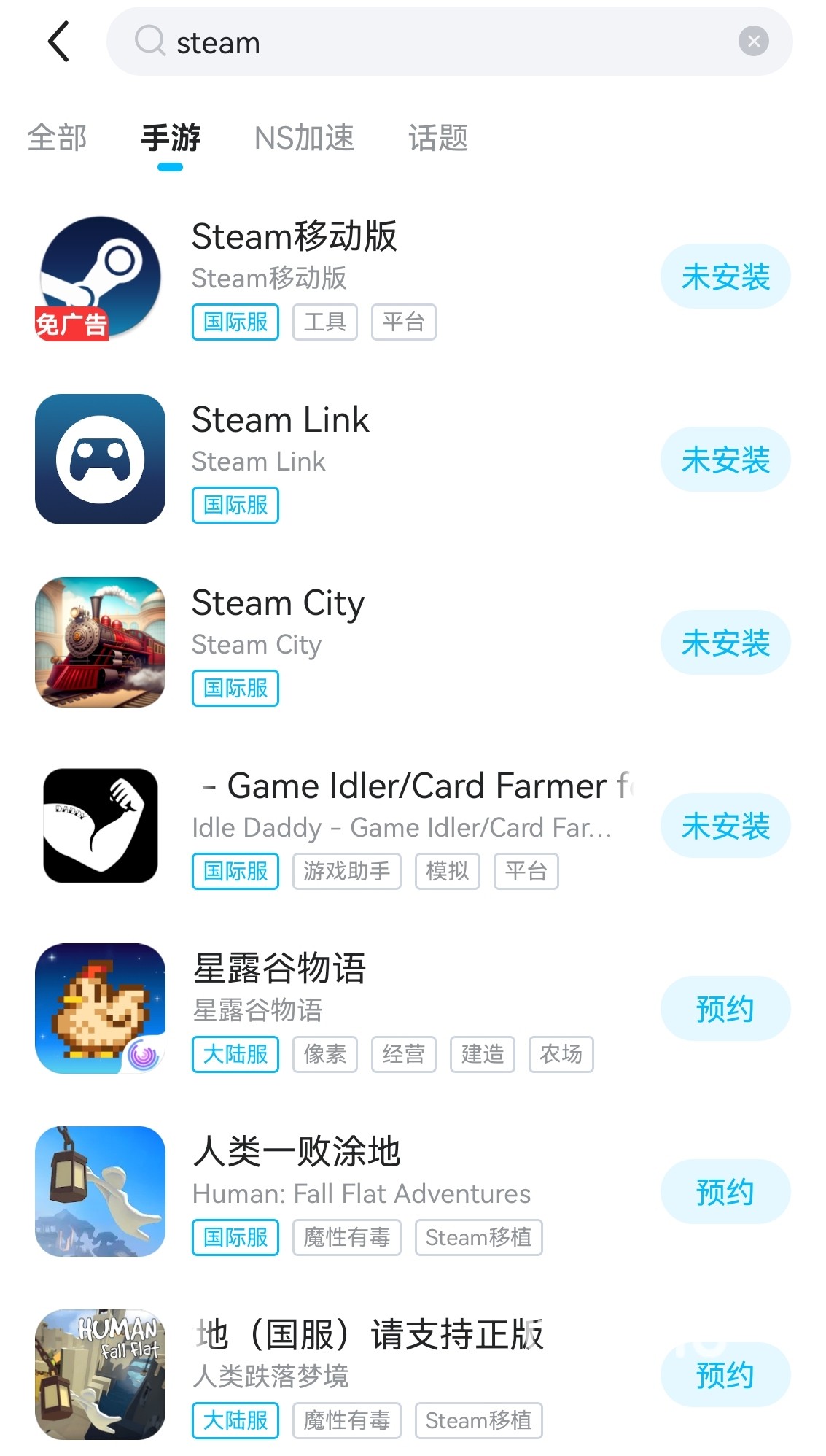Go back using the arrow icon

pos(58,42)
